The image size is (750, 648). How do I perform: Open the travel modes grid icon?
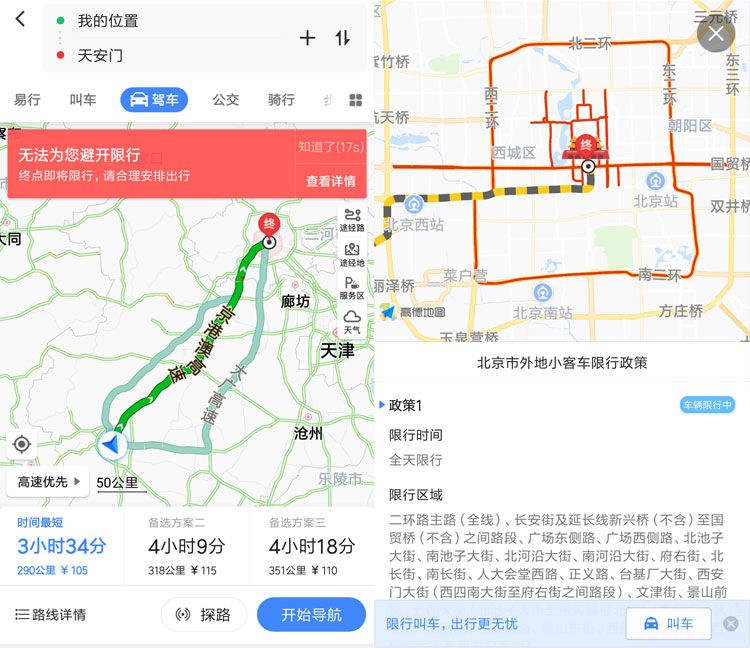point(355,100)
